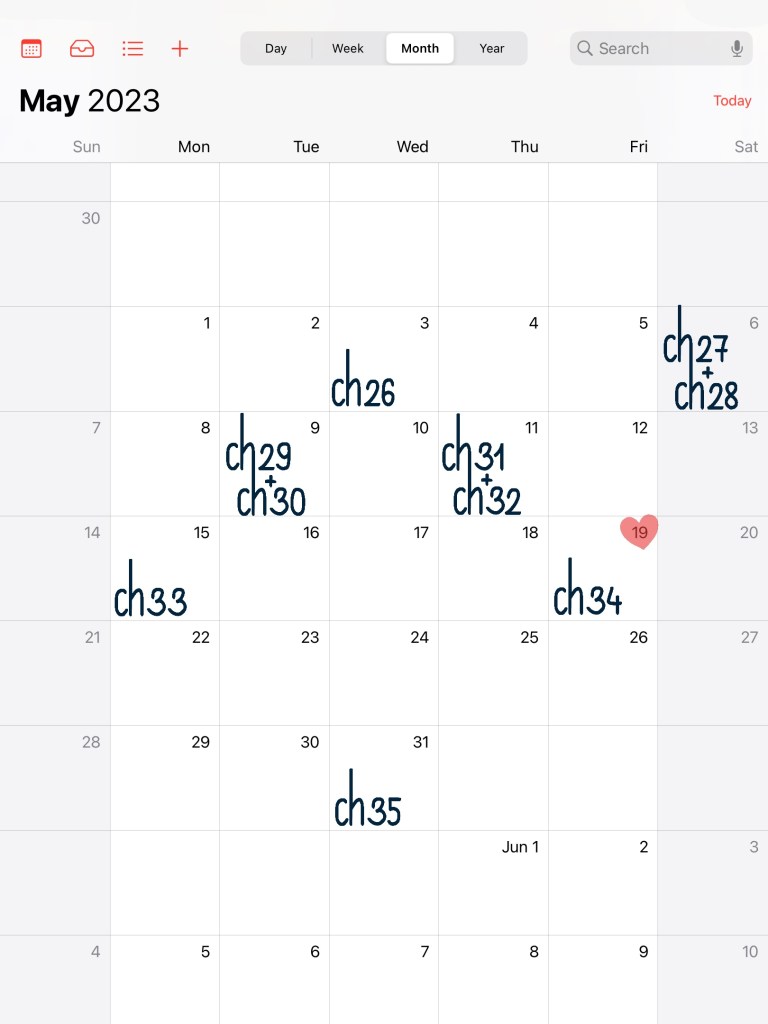Select May 31 in the month grid
This screenshot has width=768, height=1024.
click(x=384, y=777)
